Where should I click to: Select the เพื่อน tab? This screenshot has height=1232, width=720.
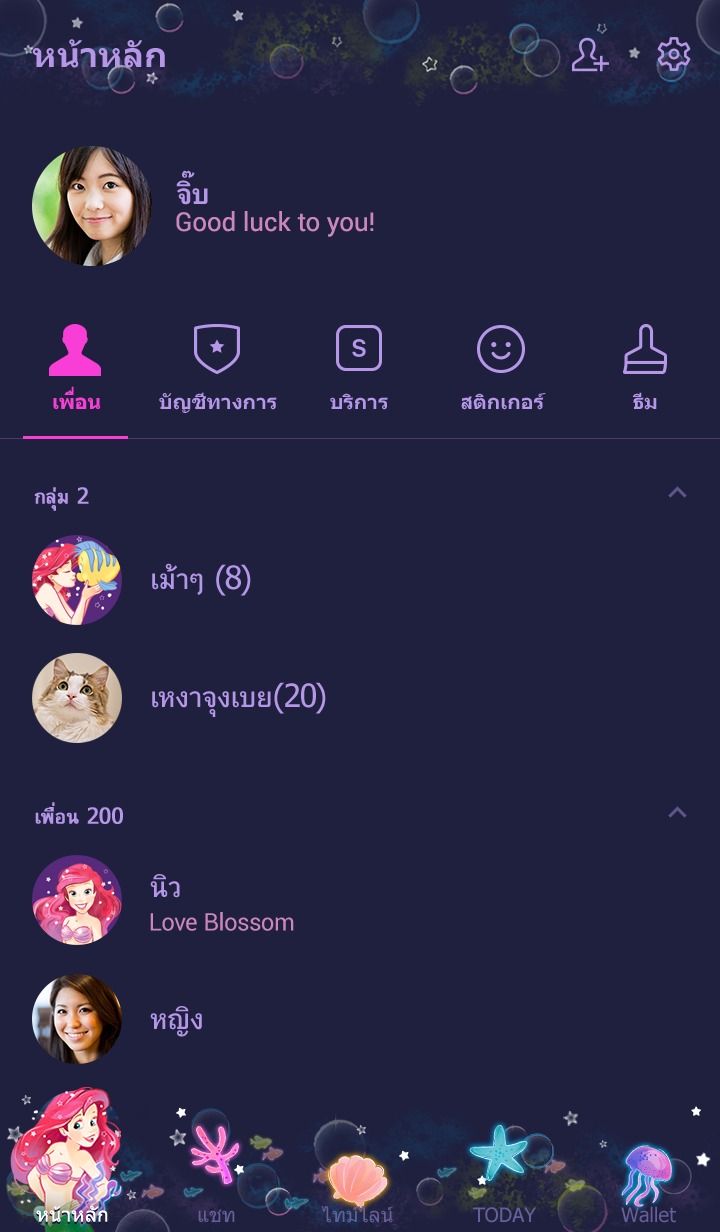click(x=76, y=370)
